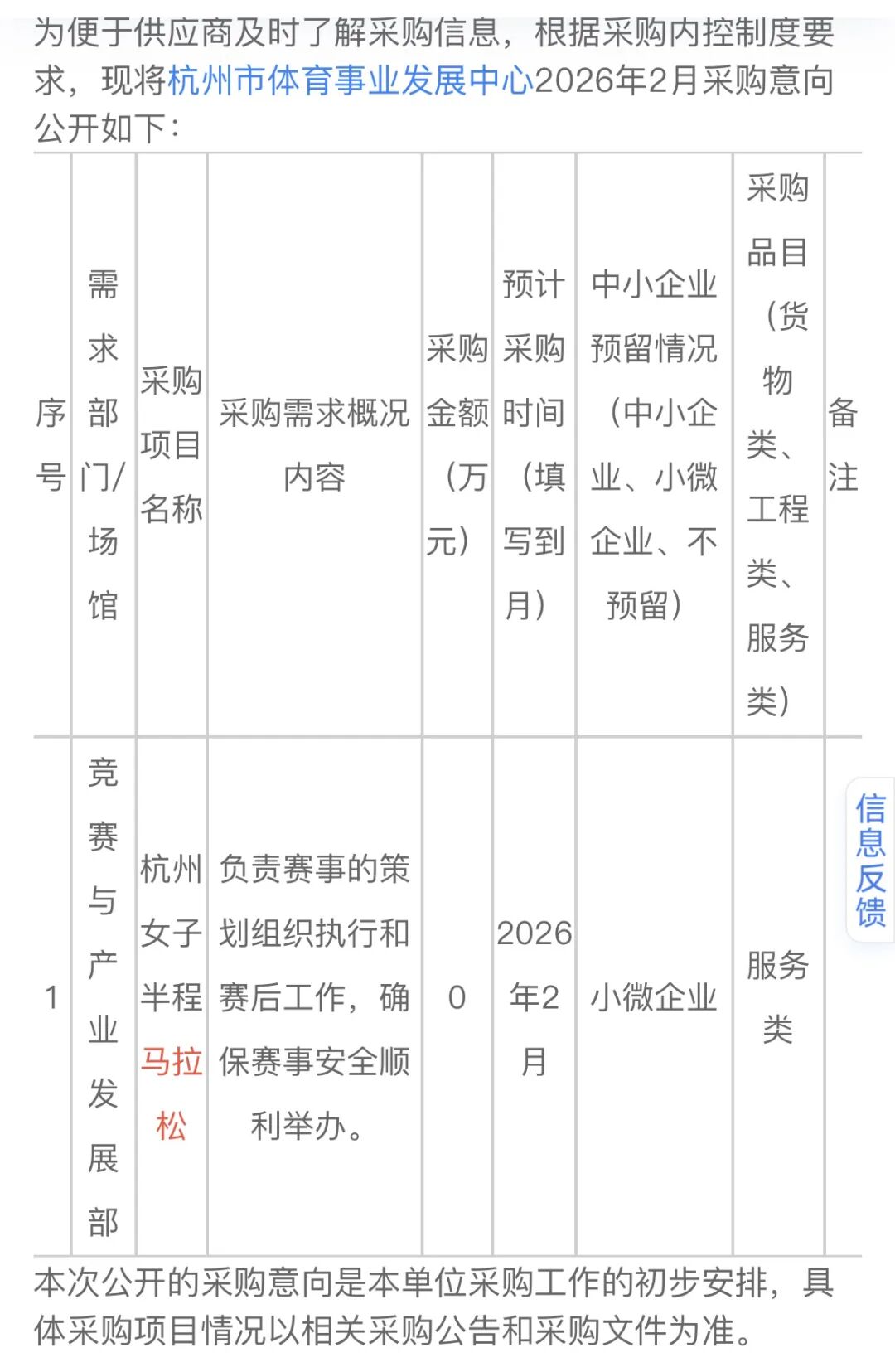
Task: Open the 杭州市体育事业发展中心 link
Action: pos(351,81)
